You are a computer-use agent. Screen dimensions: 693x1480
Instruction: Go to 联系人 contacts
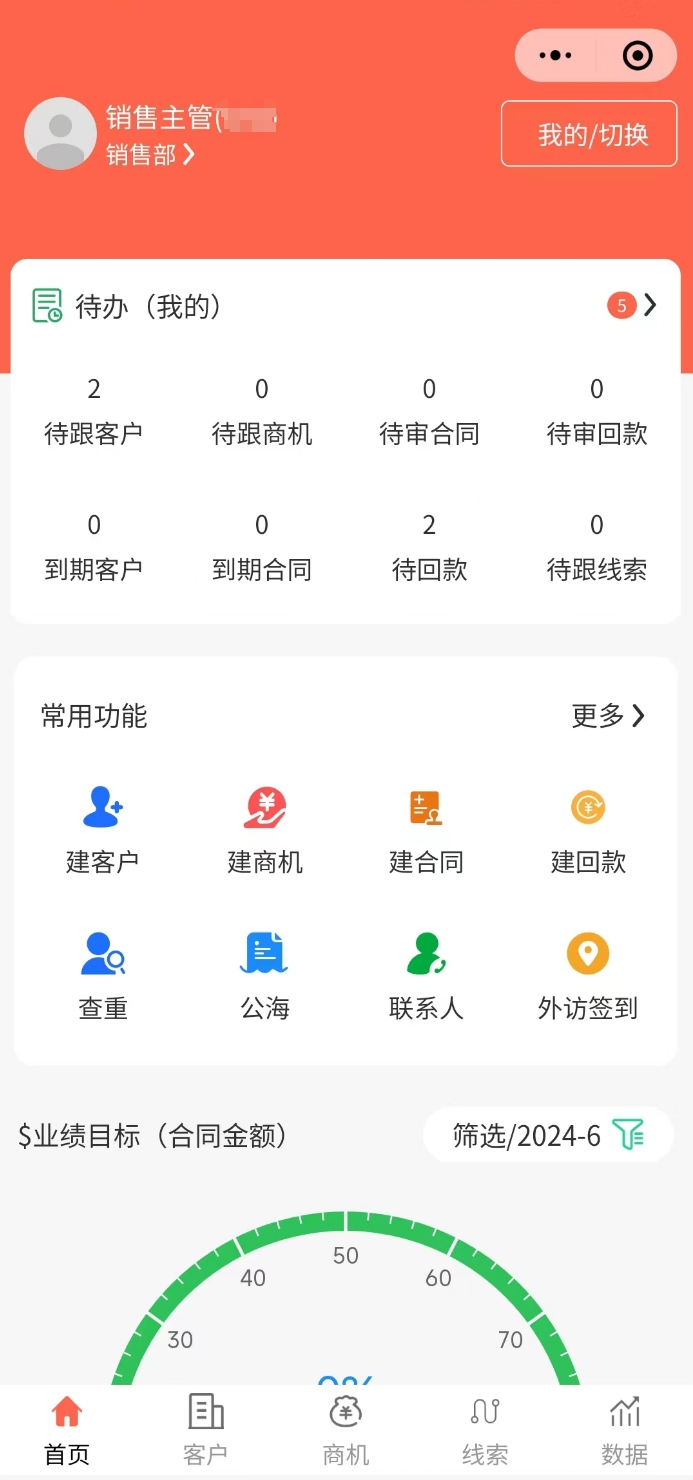tap(426, 976)
